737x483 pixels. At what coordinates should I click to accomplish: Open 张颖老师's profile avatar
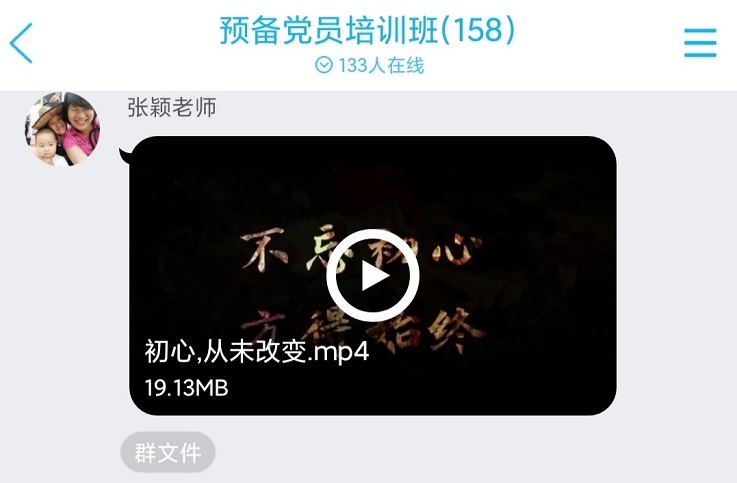(x=62, y=129)
